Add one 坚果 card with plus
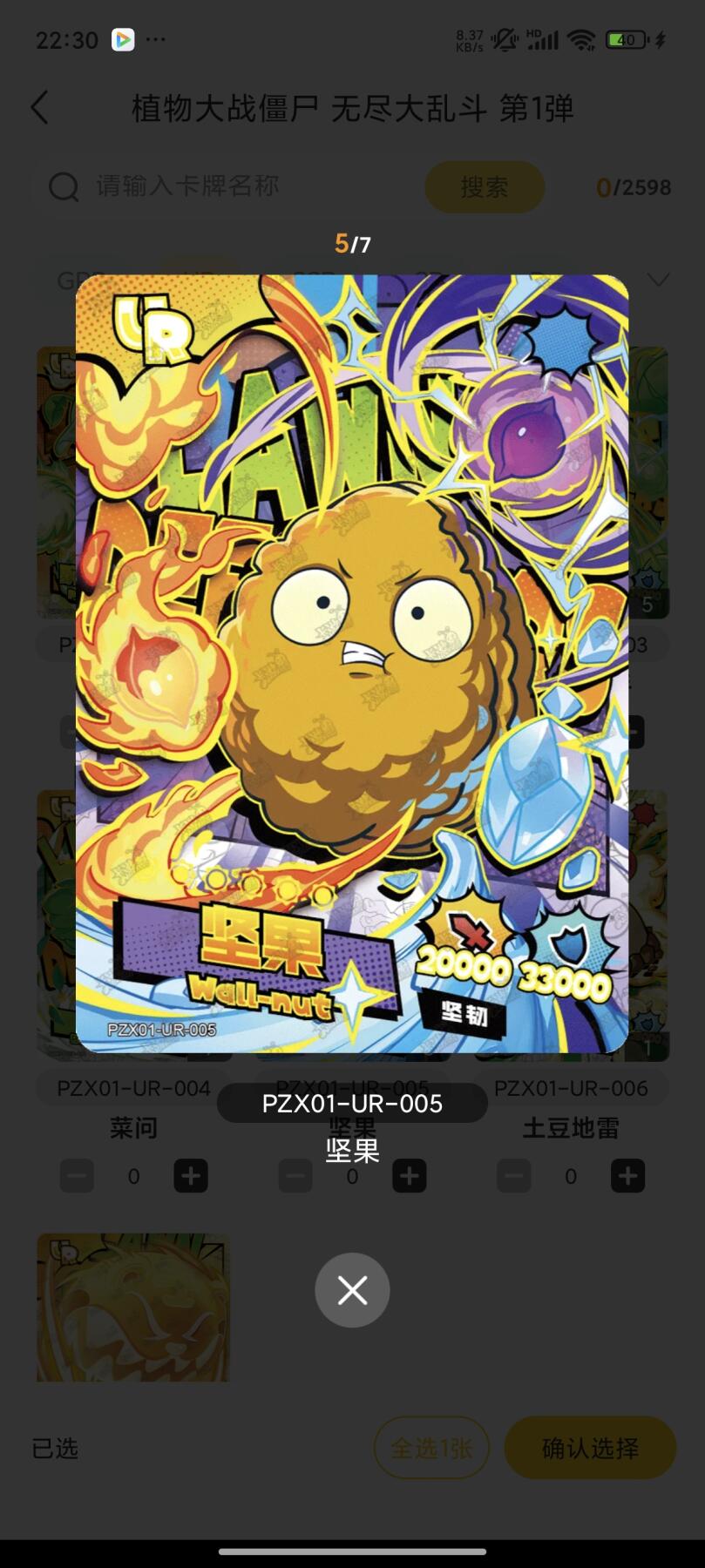Viewport: 705px width, 1568px height. pos(410,1176)
